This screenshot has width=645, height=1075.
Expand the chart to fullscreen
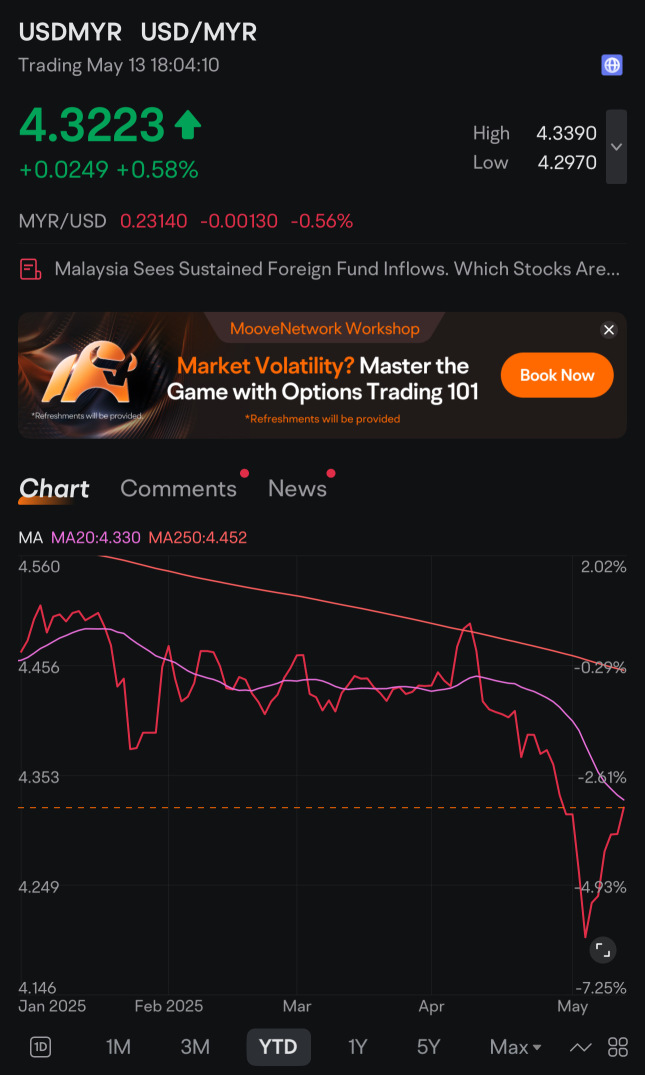pos(602,950)
